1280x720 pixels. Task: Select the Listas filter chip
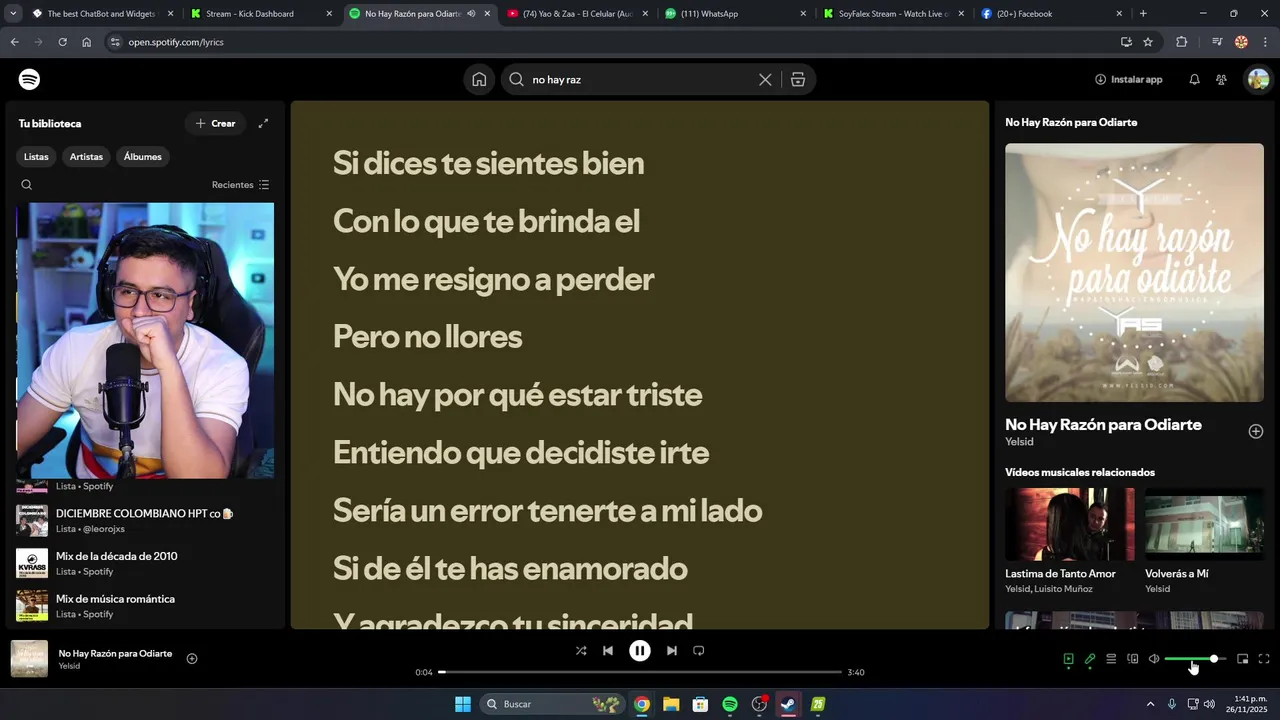pyautogui.click(x=36, y=157)
